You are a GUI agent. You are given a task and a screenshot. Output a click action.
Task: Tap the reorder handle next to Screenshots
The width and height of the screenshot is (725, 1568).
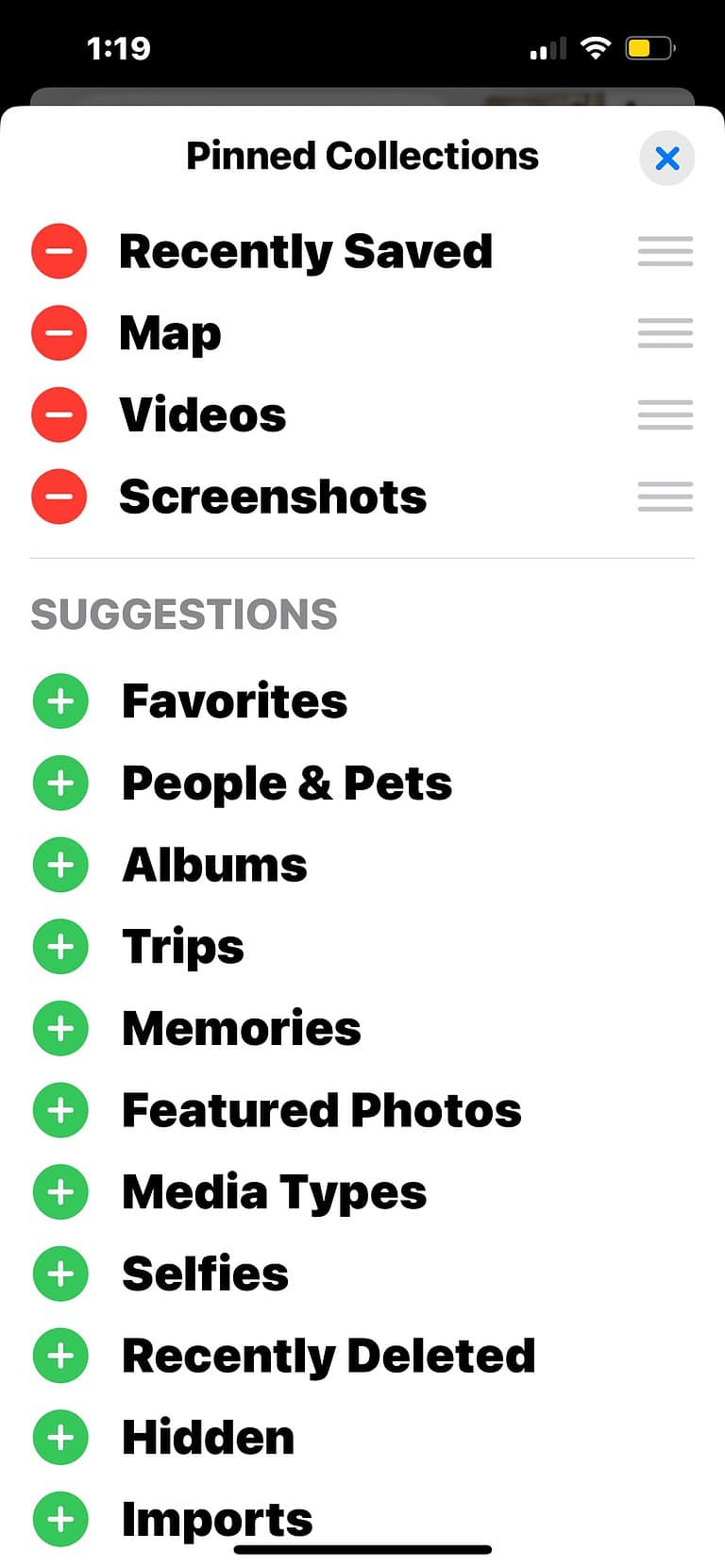tap(665, 497)
